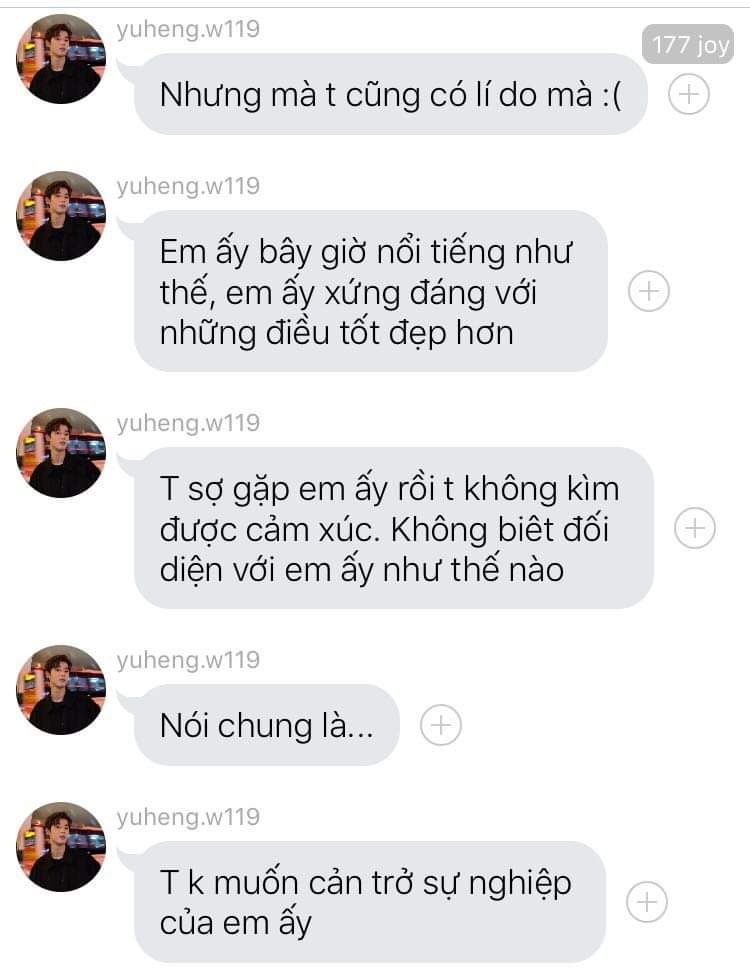The image size is (750, 978).
Task: Tap plus icon next to "Em ấy bây giờ nổi tiếng" message
Action: pos(648,291)
